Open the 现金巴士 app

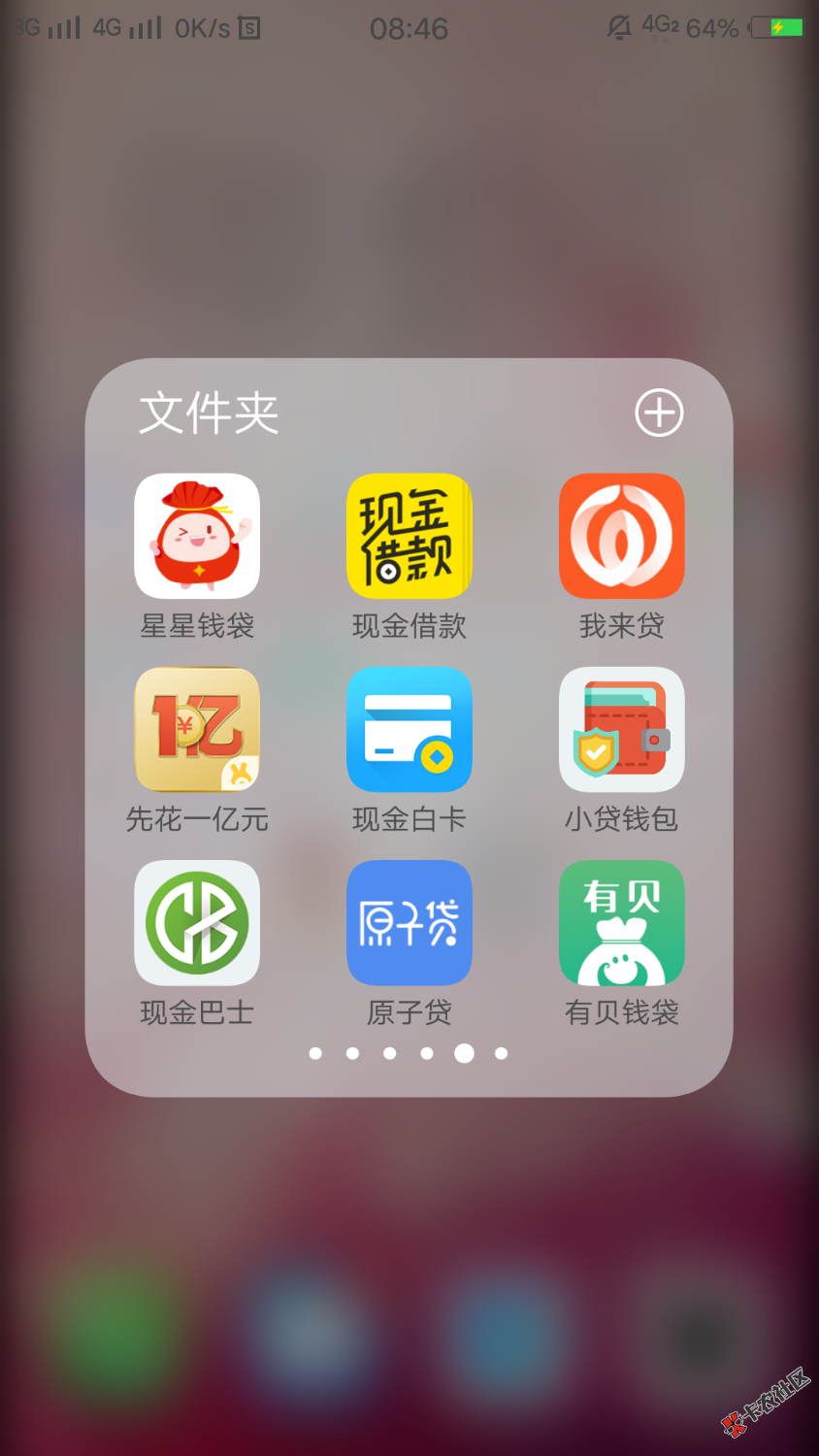(197, 923)
